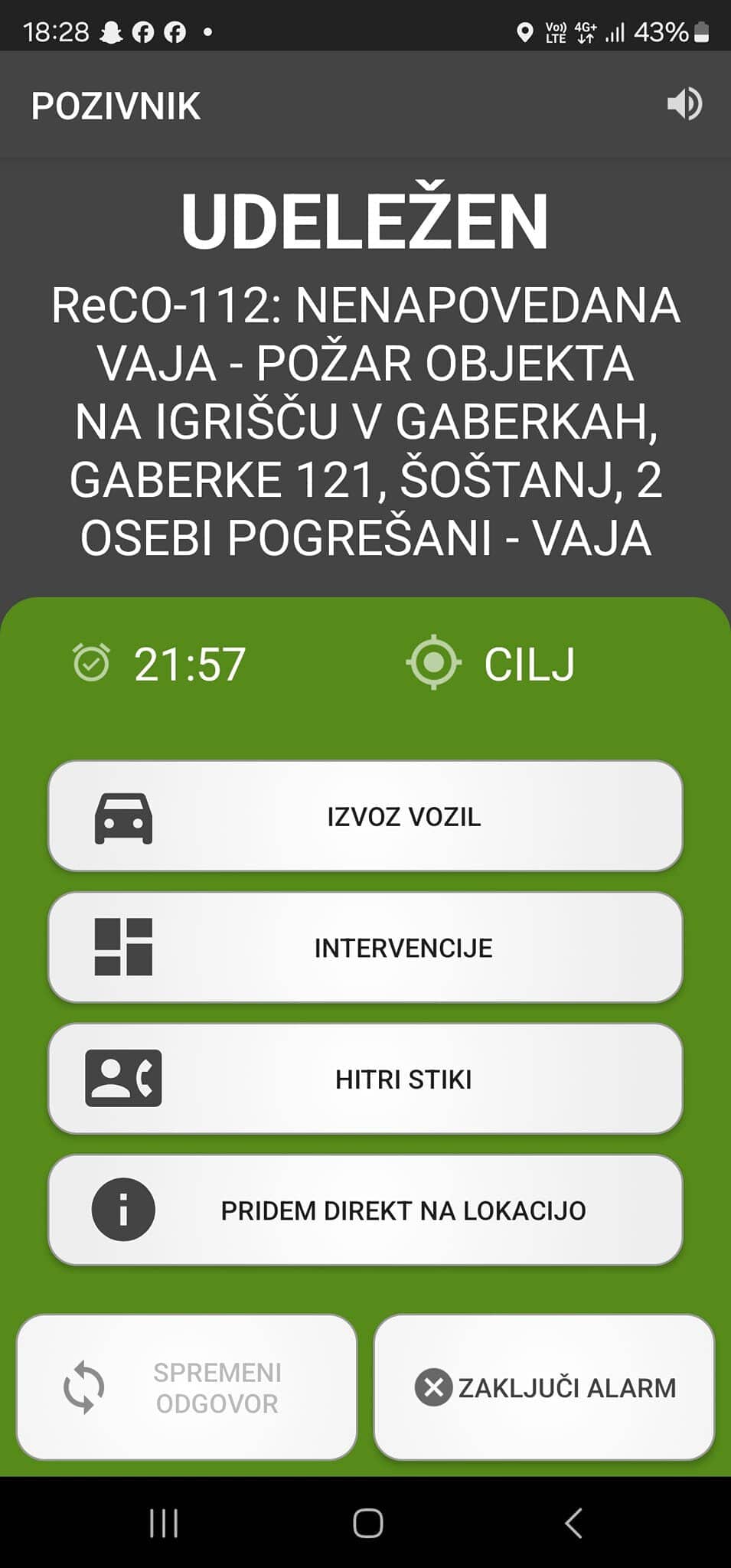731x1568 pixels.
Task: Tap SPREMENI ODGOVOR to change response
Action: pyautogui.click(x=187, y=1387)
